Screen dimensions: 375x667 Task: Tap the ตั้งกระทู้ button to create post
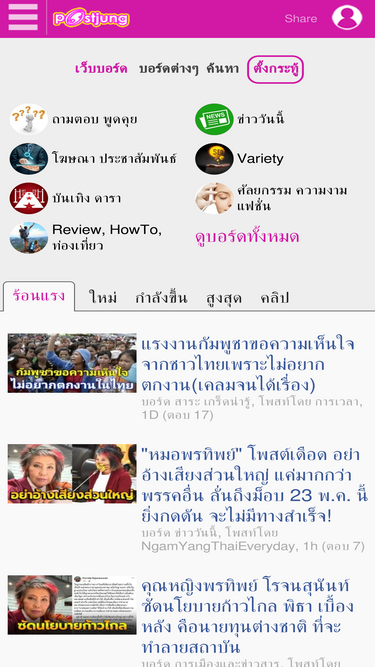click(276, 69)
